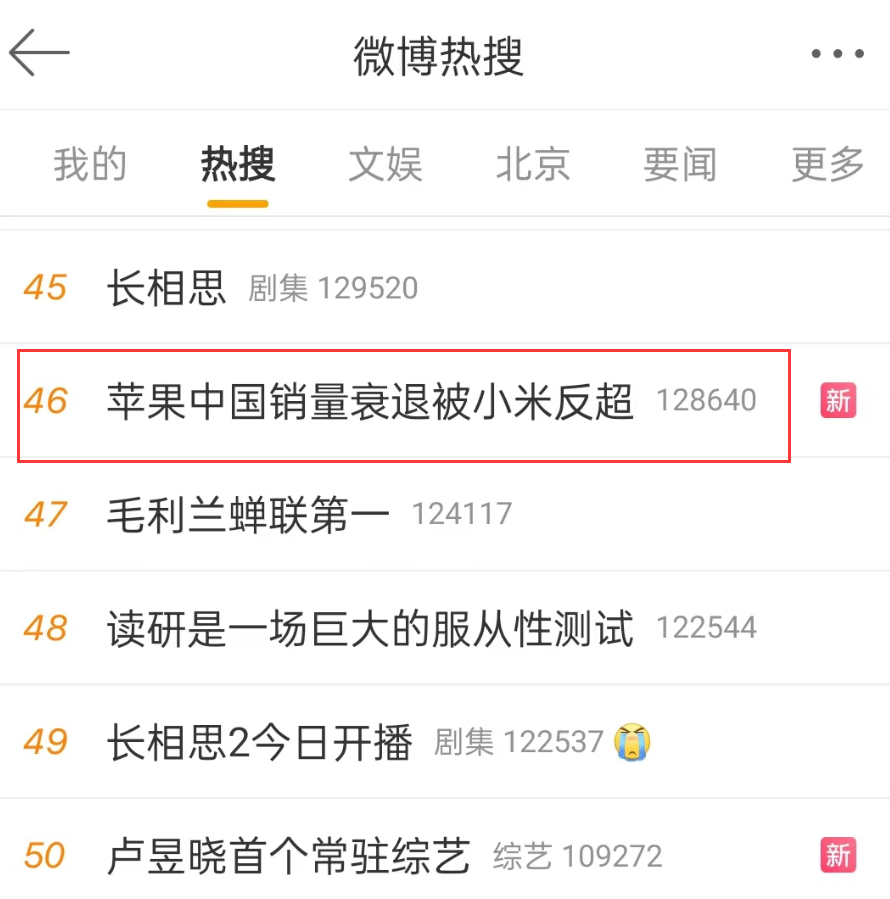This screenshot has height=899, width=890.
Task: Open topic 苹果中国销量衰退被小米反超
Action: (370, 402)
